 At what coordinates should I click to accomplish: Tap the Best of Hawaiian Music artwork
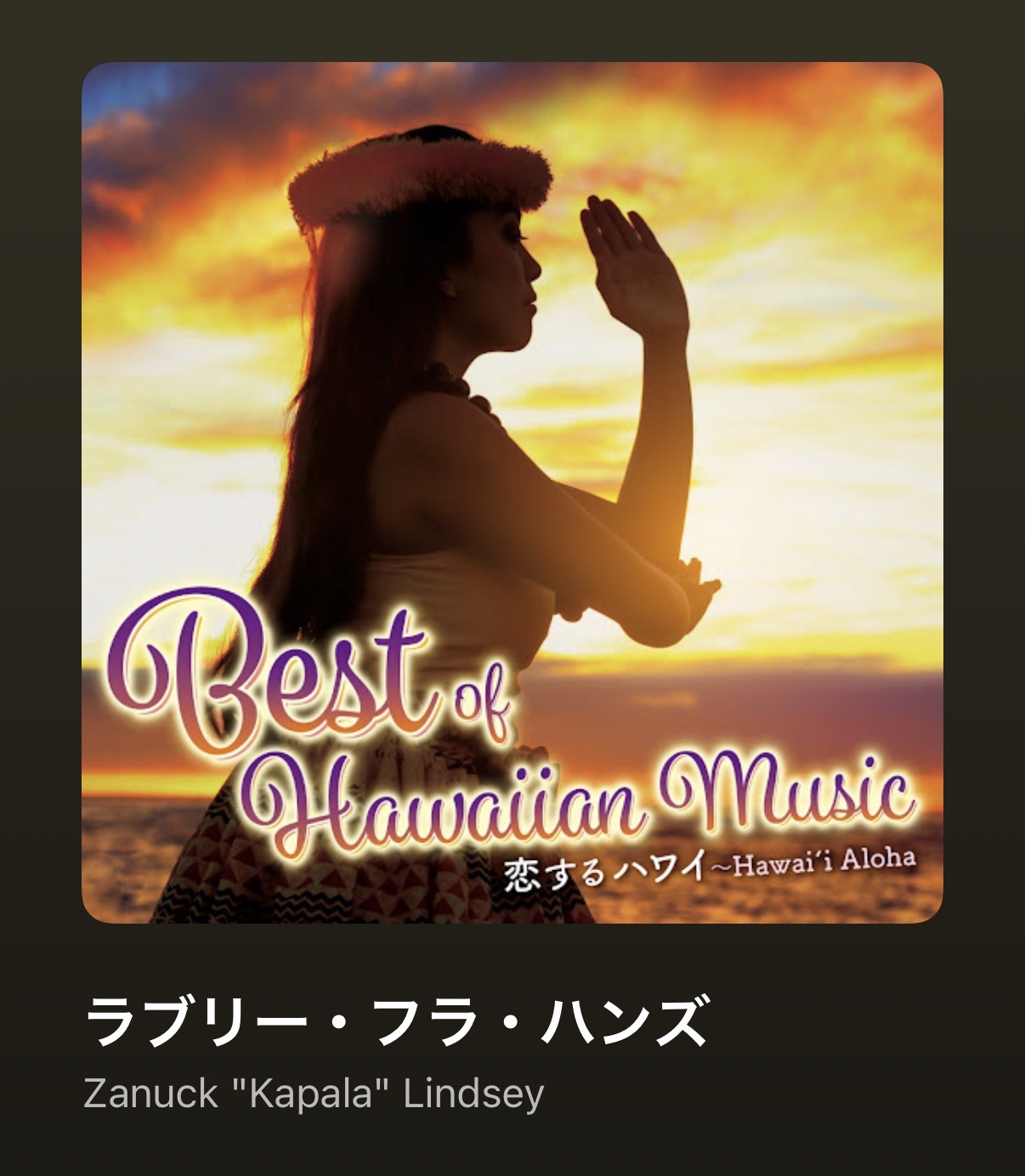pos(512,493)
